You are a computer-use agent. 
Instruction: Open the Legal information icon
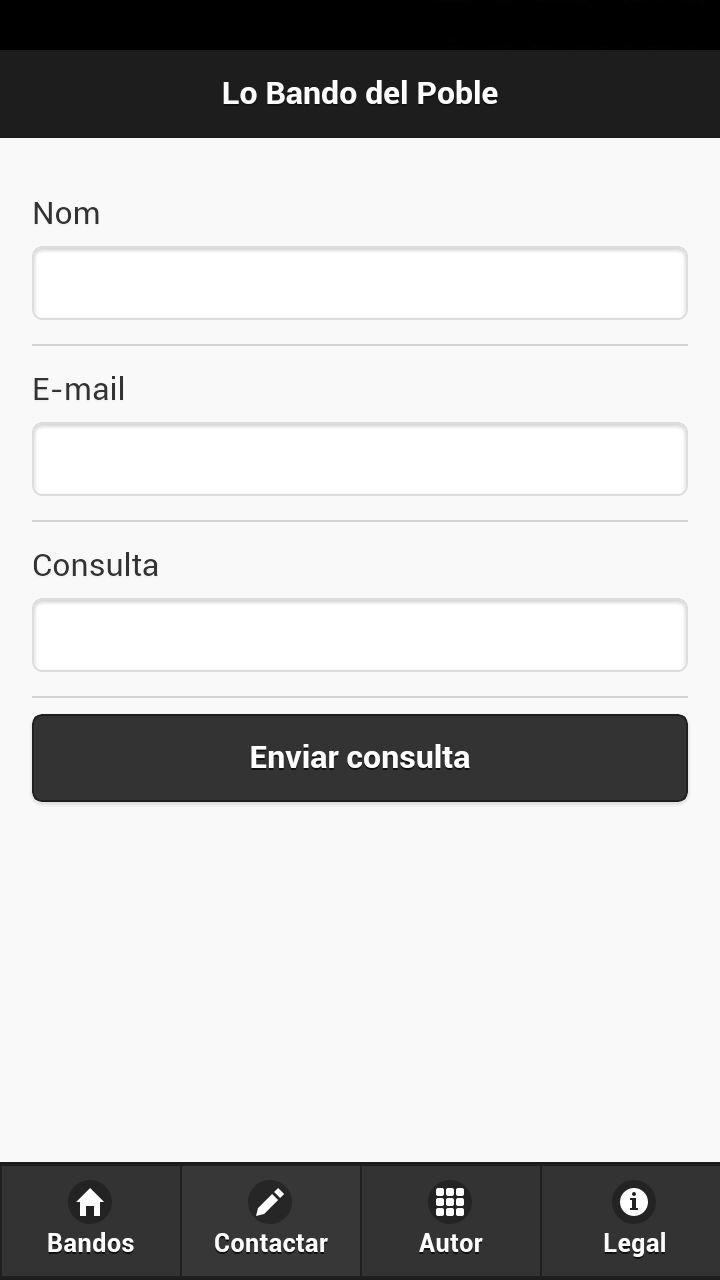(634, 1203)
